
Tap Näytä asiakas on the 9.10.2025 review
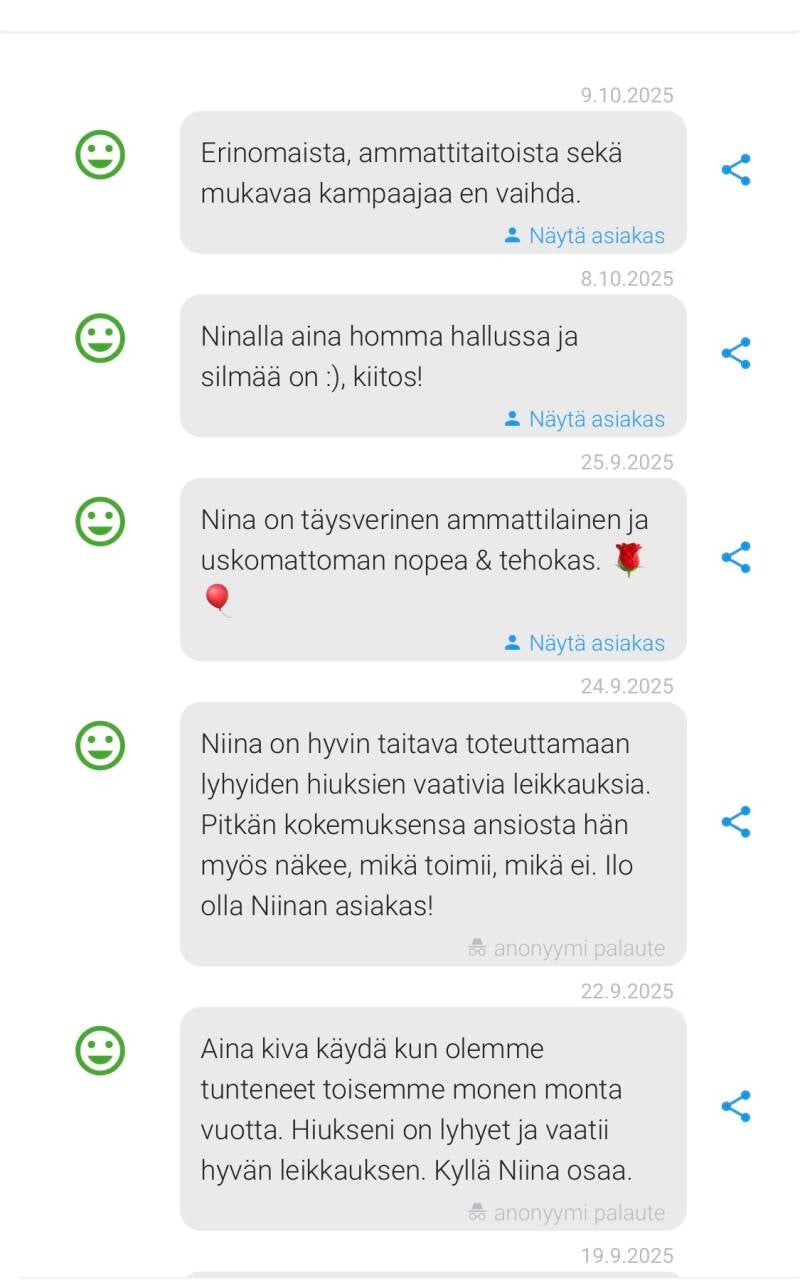(585, 236)
